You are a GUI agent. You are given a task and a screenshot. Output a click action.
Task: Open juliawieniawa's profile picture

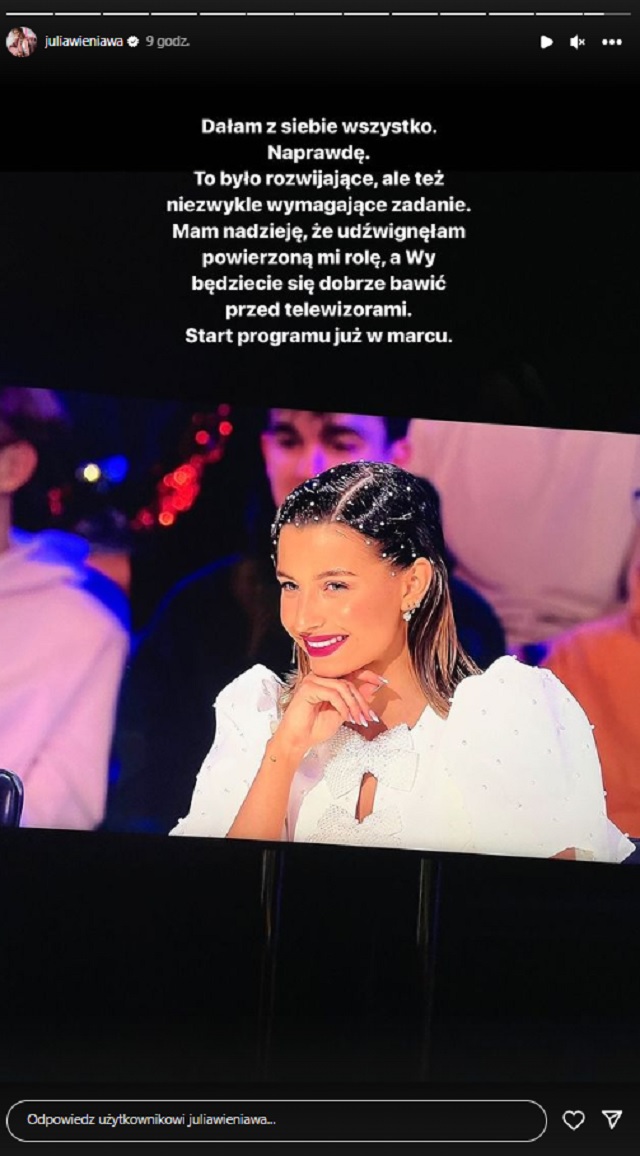21,42
